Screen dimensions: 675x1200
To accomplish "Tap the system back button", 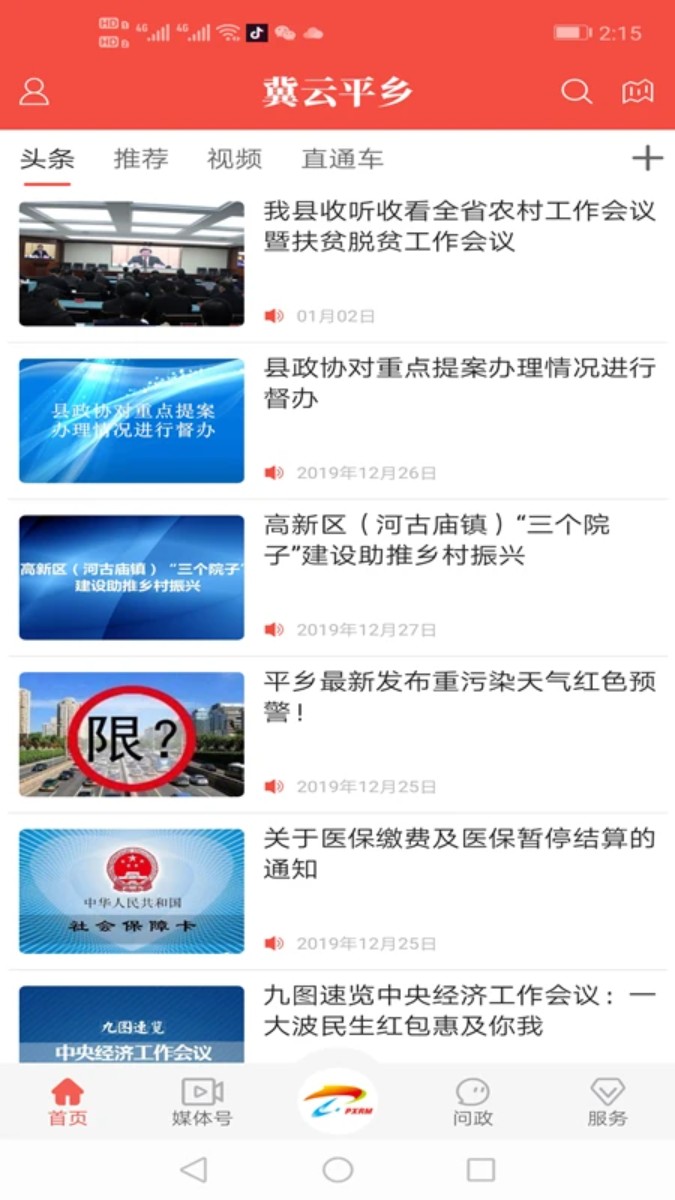I will 194,1170.
